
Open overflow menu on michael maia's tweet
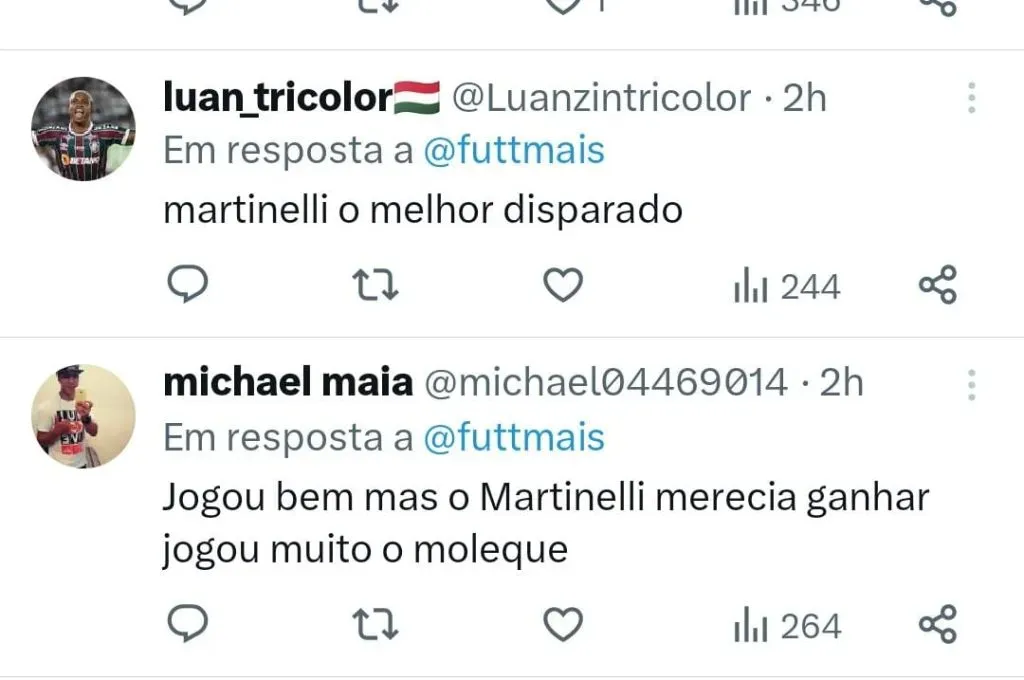pyautogui.click(x=971, y=384)
